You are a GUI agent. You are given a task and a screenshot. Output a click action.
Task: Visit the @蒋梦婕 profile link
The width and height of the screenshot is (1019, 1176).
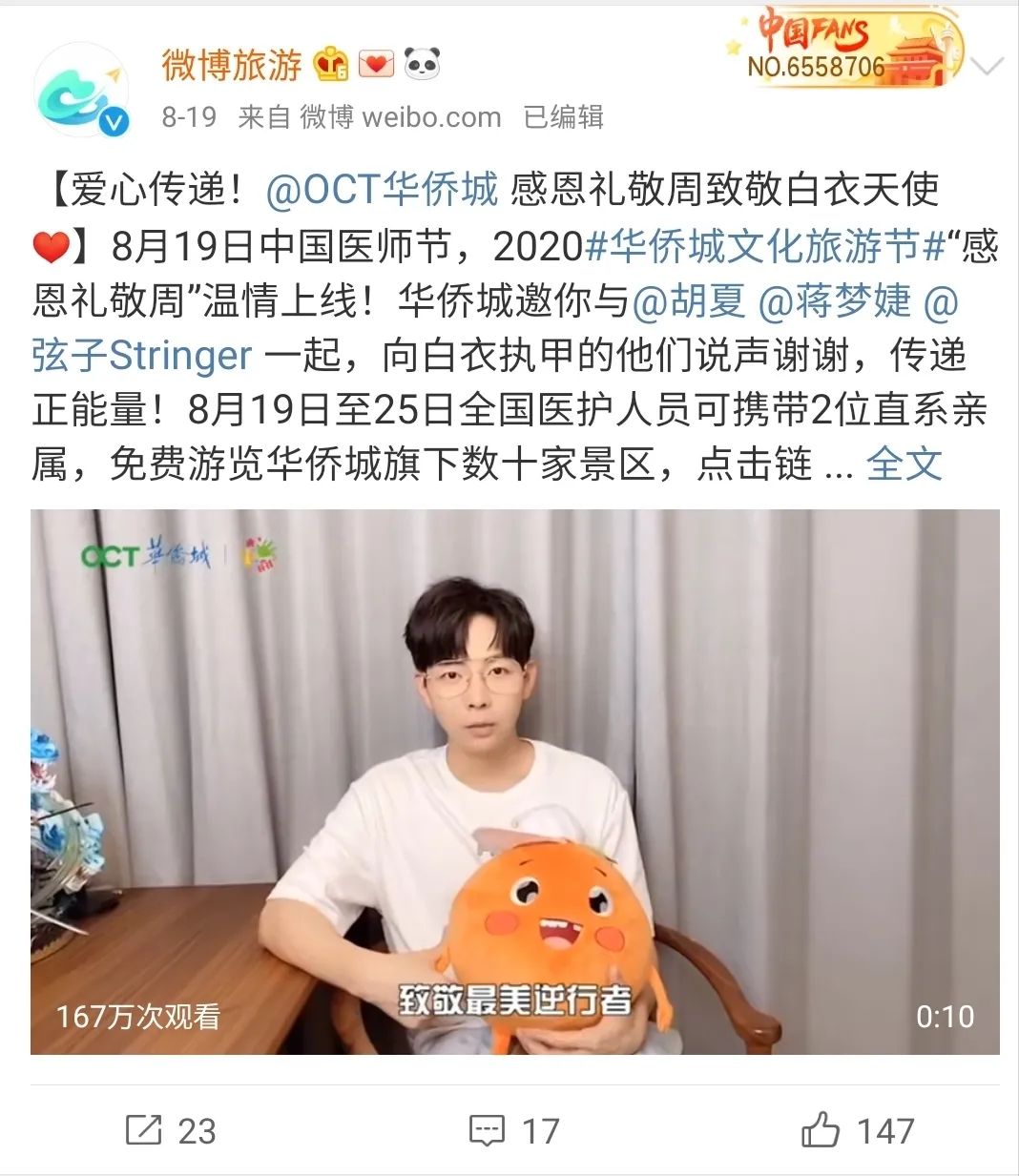click(x=835, y=300)
